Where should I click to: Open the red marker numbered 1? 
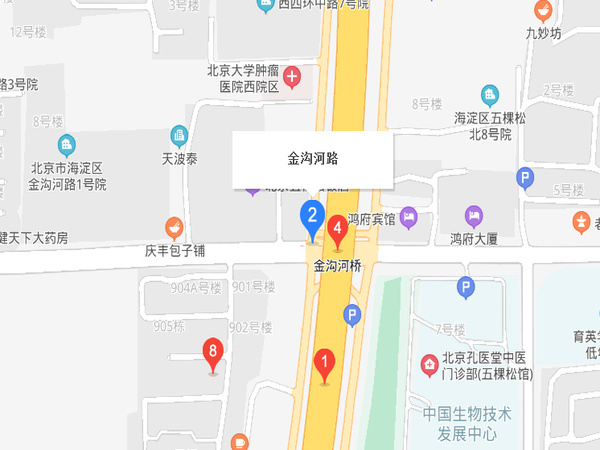(x=324, y=364)
